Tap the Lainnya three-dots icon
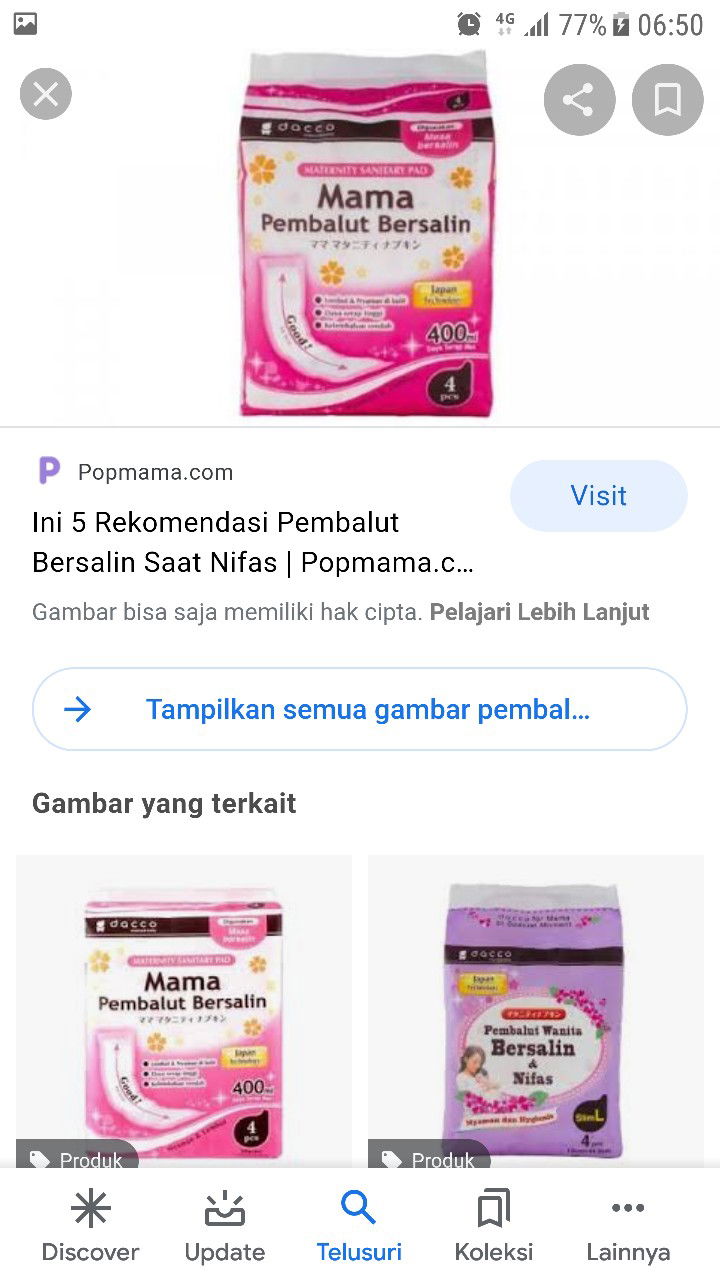The width and height of the screenshot is (720, 1280). click(x=627, y=1208)
